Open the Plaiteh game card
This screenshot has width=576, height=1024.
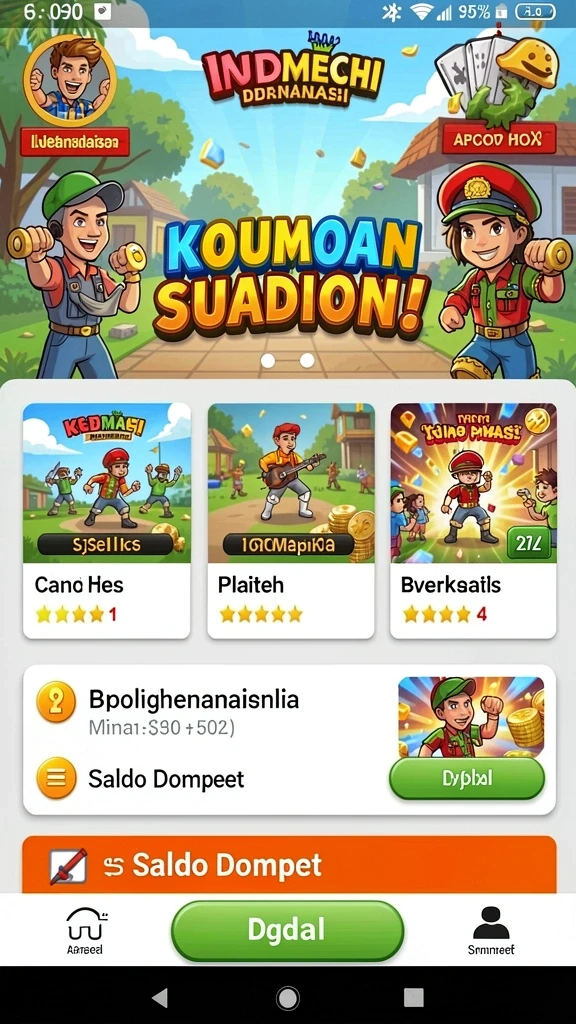(291, 520)
